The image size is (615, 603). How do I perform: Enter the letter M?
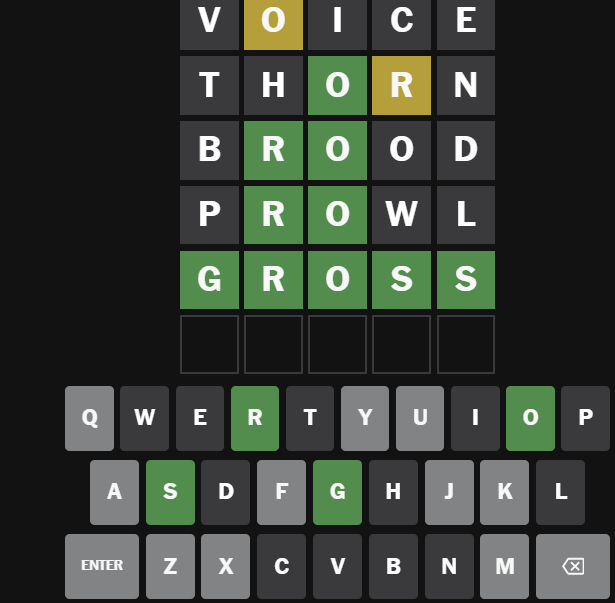pyautogui.click(x=504, y=566)
